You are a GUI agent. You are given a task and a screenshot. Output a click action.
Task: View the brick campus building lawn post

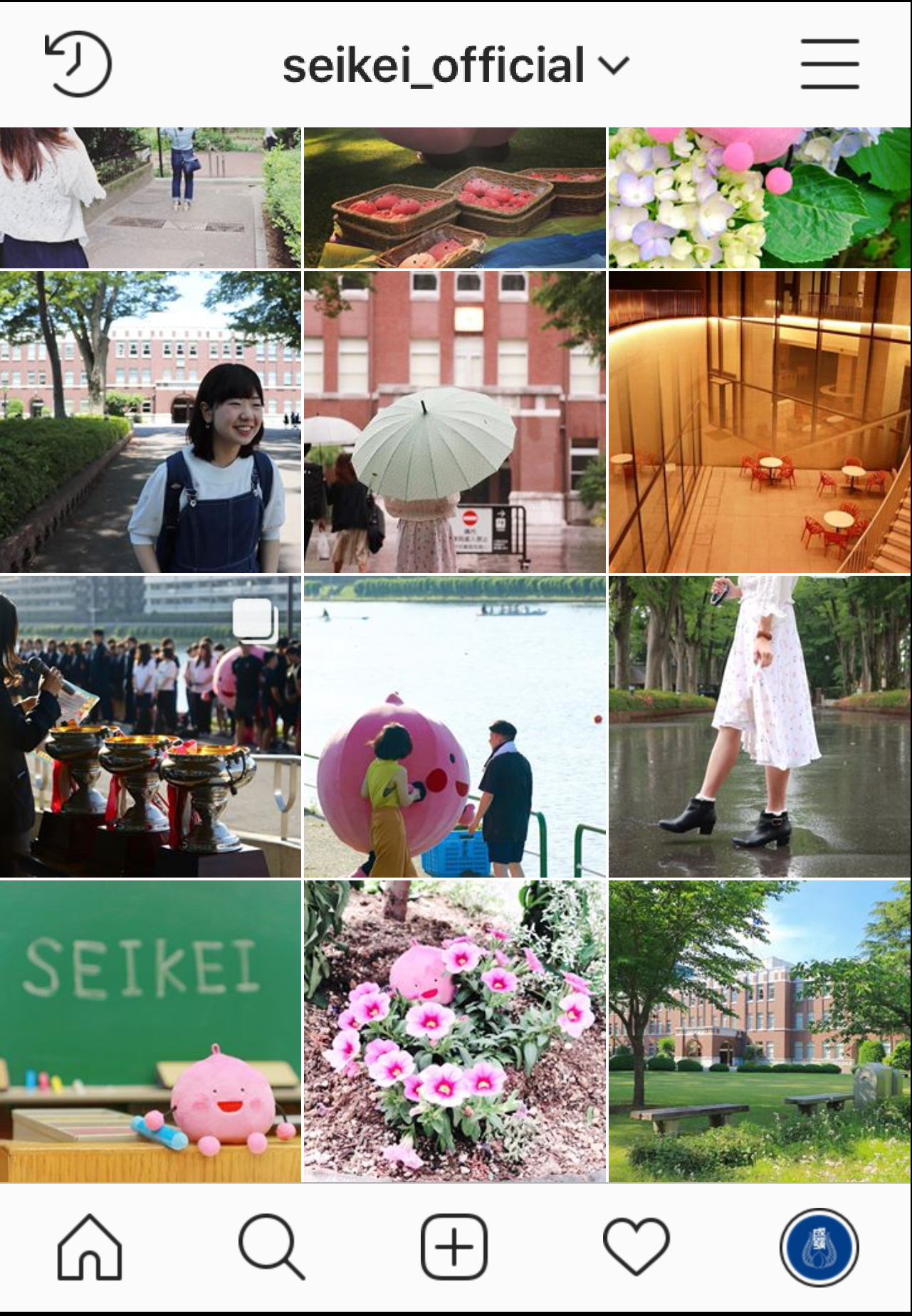(759, 1031)
